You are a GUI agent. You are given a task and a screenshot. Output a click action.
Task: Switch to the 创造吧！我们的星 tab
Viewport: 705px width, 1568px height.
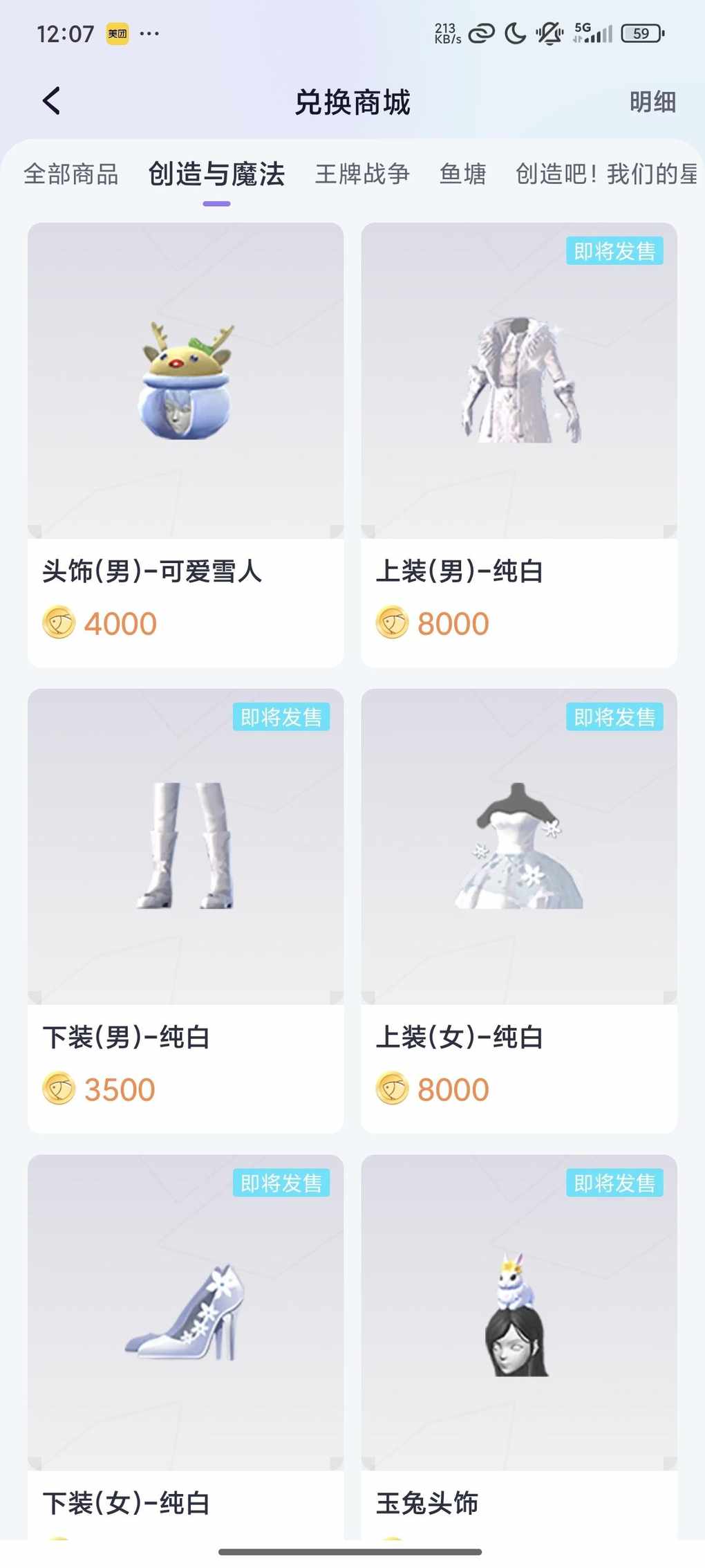[606, 174]
